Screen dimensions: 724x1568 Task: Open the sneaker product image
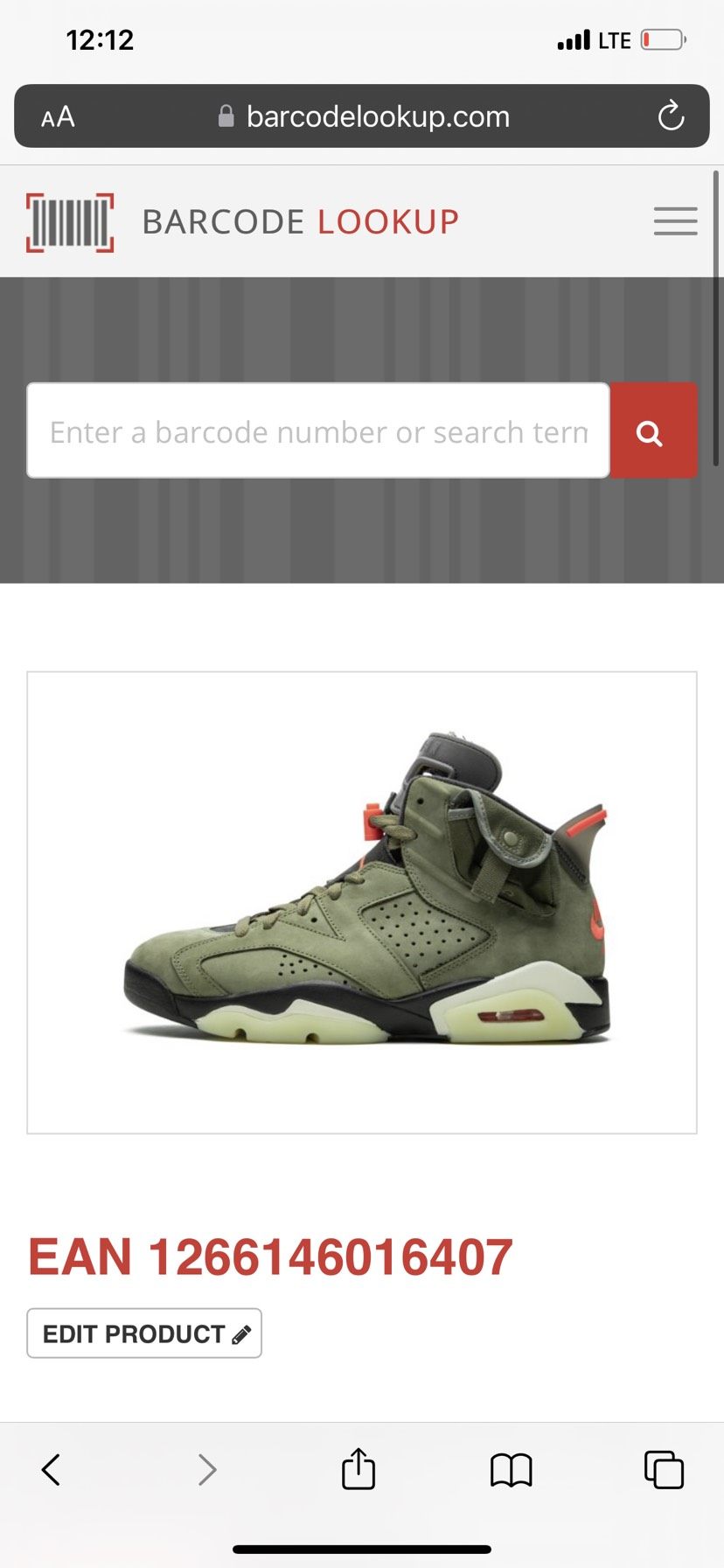click(362, 902)
